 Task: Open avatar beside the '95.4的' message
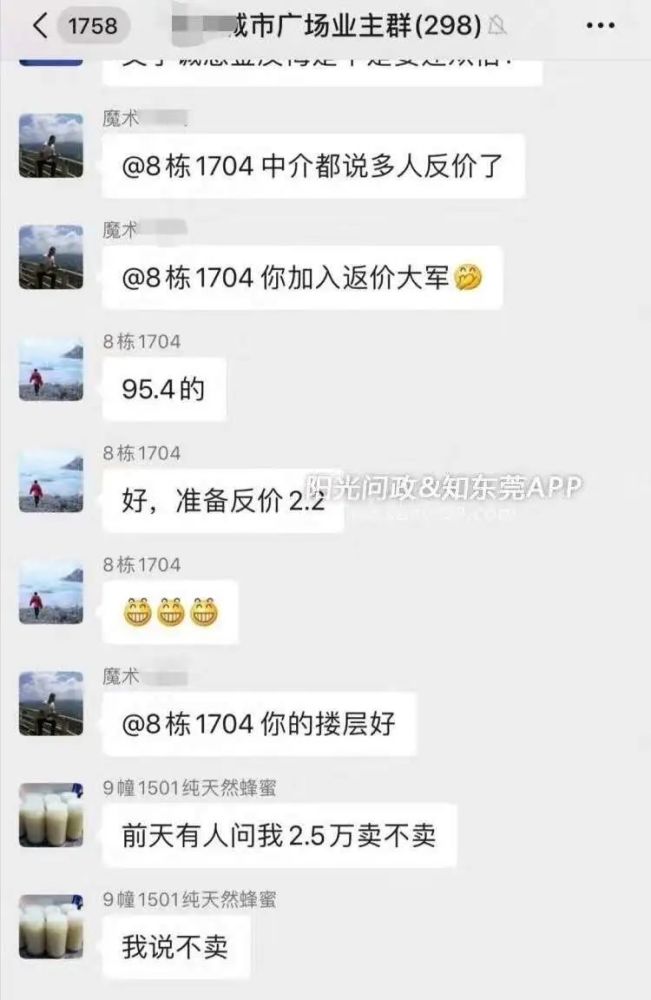[51, 369]
